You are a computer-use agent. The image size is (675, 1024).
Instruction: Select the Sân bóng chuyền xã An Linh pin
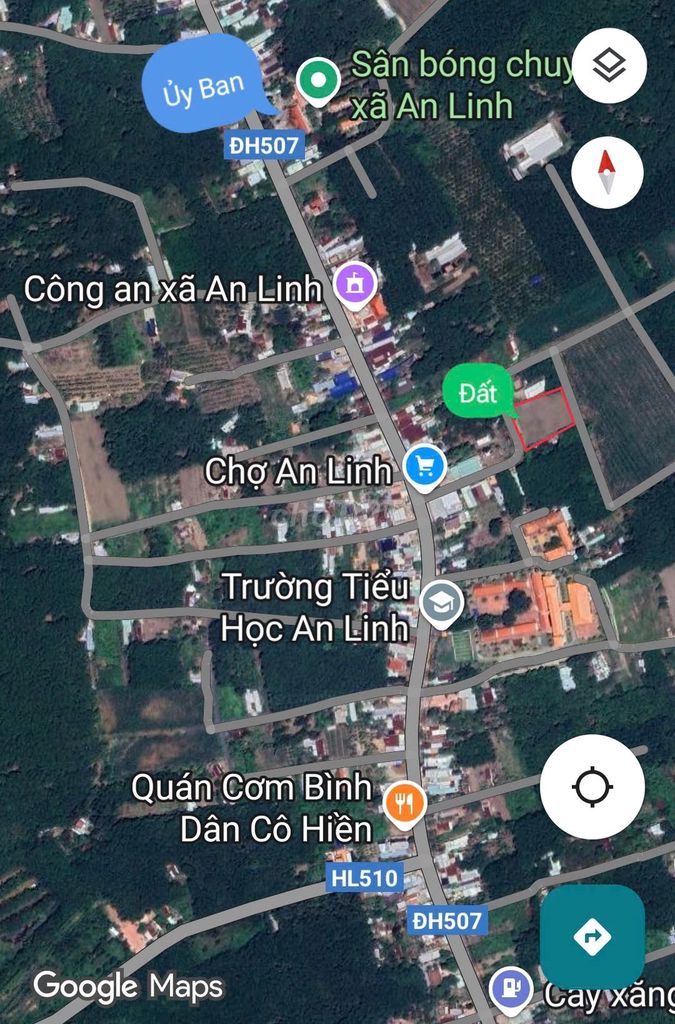click(x=318, y=79)
